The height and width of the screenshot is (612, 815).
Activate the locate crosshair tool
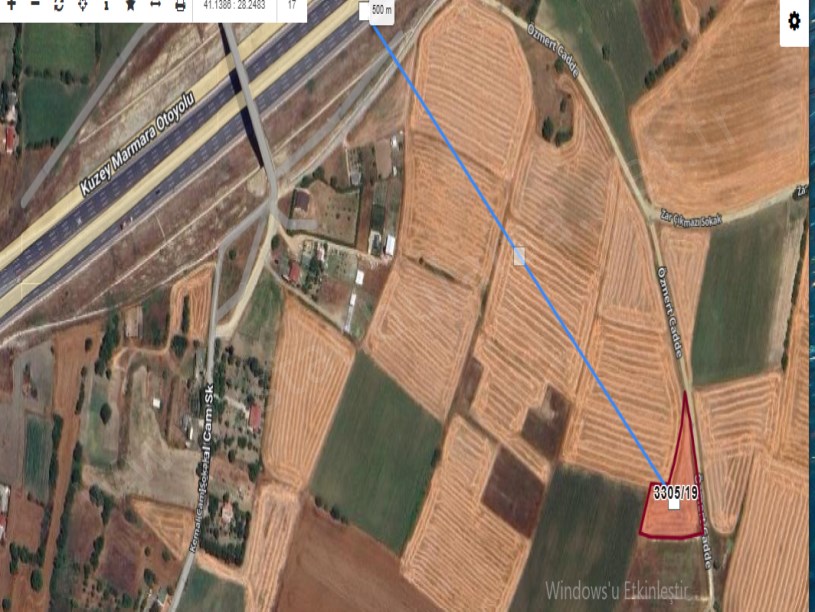pyautogui.click(x=82, y=5)
